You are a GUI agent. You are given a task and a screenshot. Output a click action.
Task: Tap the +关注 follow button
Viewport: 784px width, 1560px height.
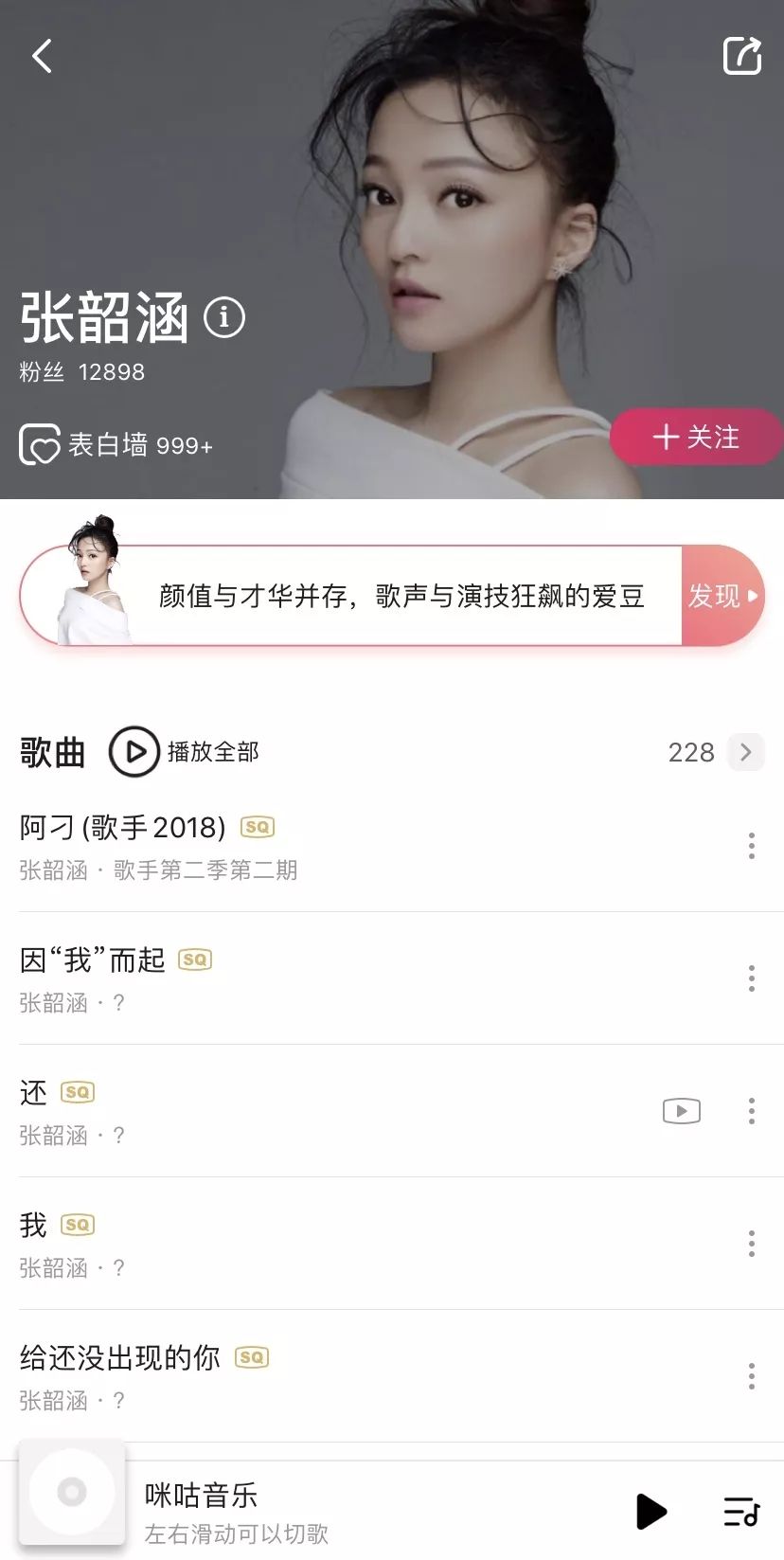click(x=697, y=437)
